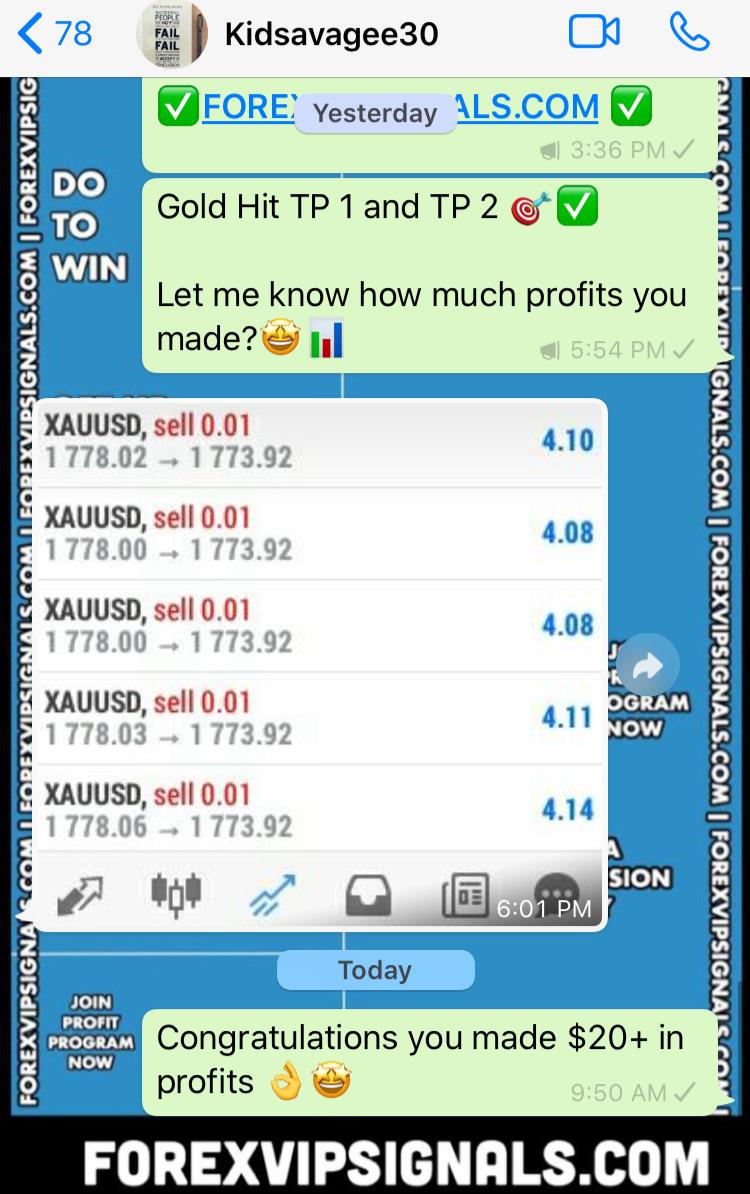Forward the XAUUSD trades image
The image size is (750, 1194).
click(647, 665)
